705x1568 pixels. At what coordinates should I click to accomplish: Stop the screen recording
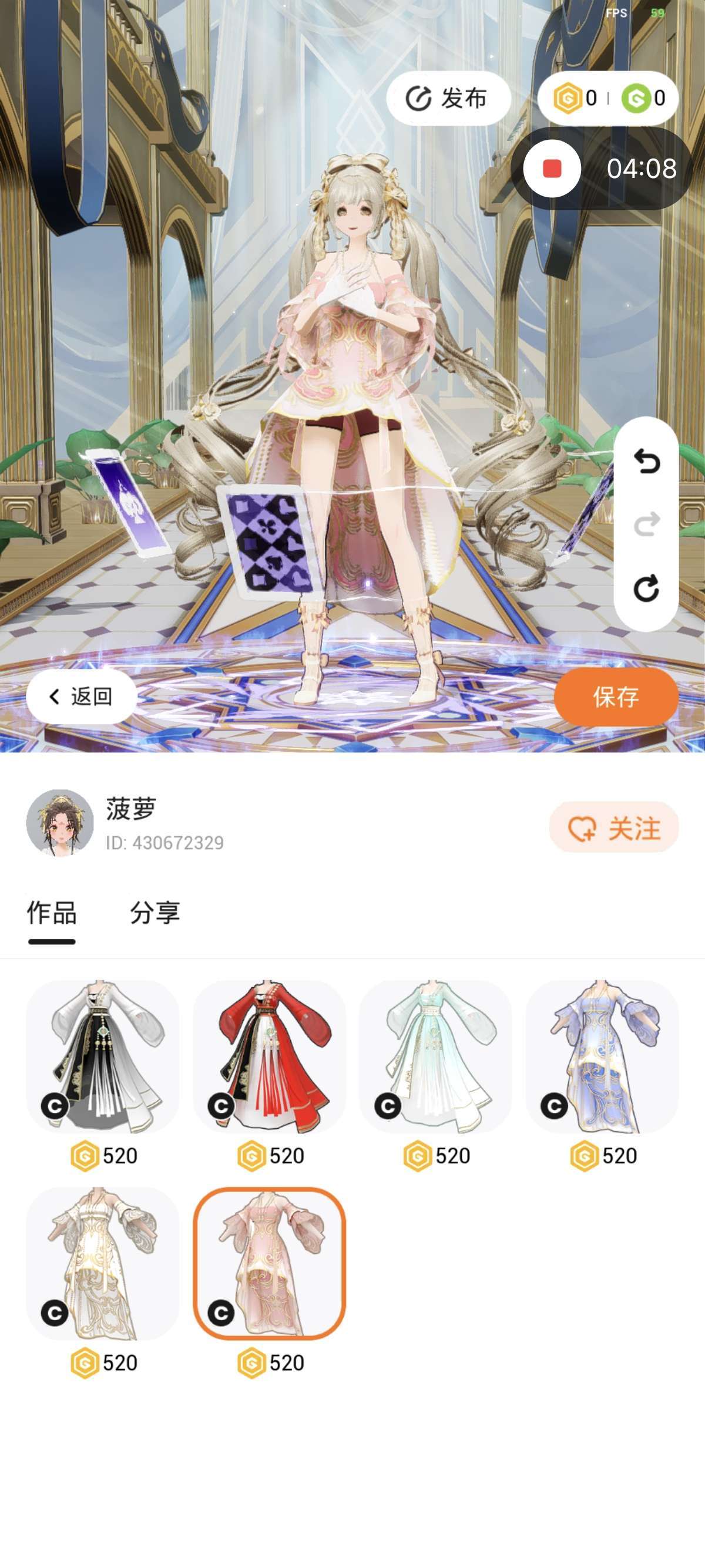click(x=552, y=169)
